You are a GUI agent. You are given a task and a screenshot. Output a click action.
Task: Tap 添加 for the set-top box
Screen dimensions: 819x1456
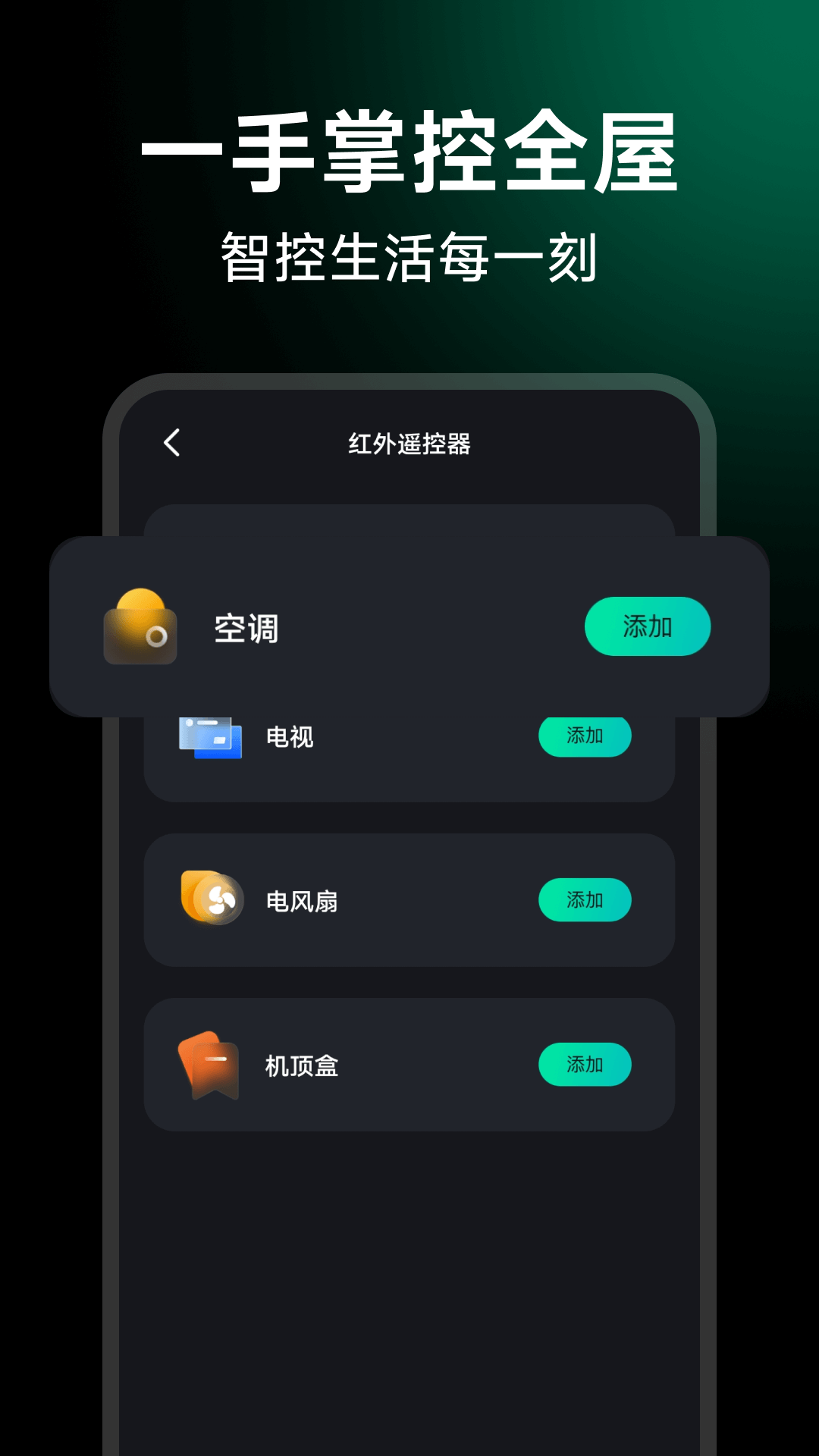pos(585,1065)
